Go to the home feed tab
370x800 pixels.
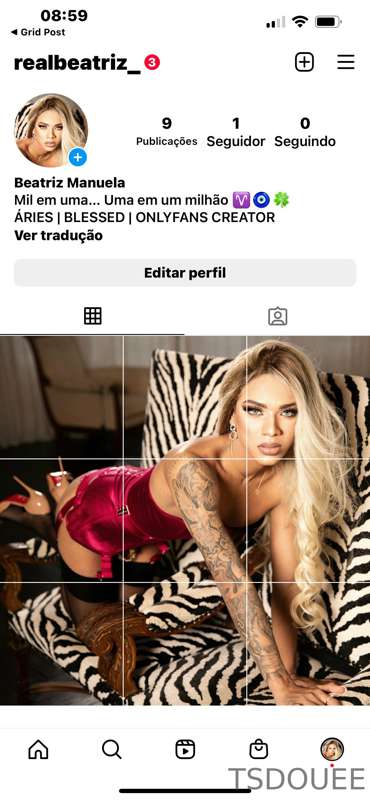pyautogui.click(x=38, y=749)
